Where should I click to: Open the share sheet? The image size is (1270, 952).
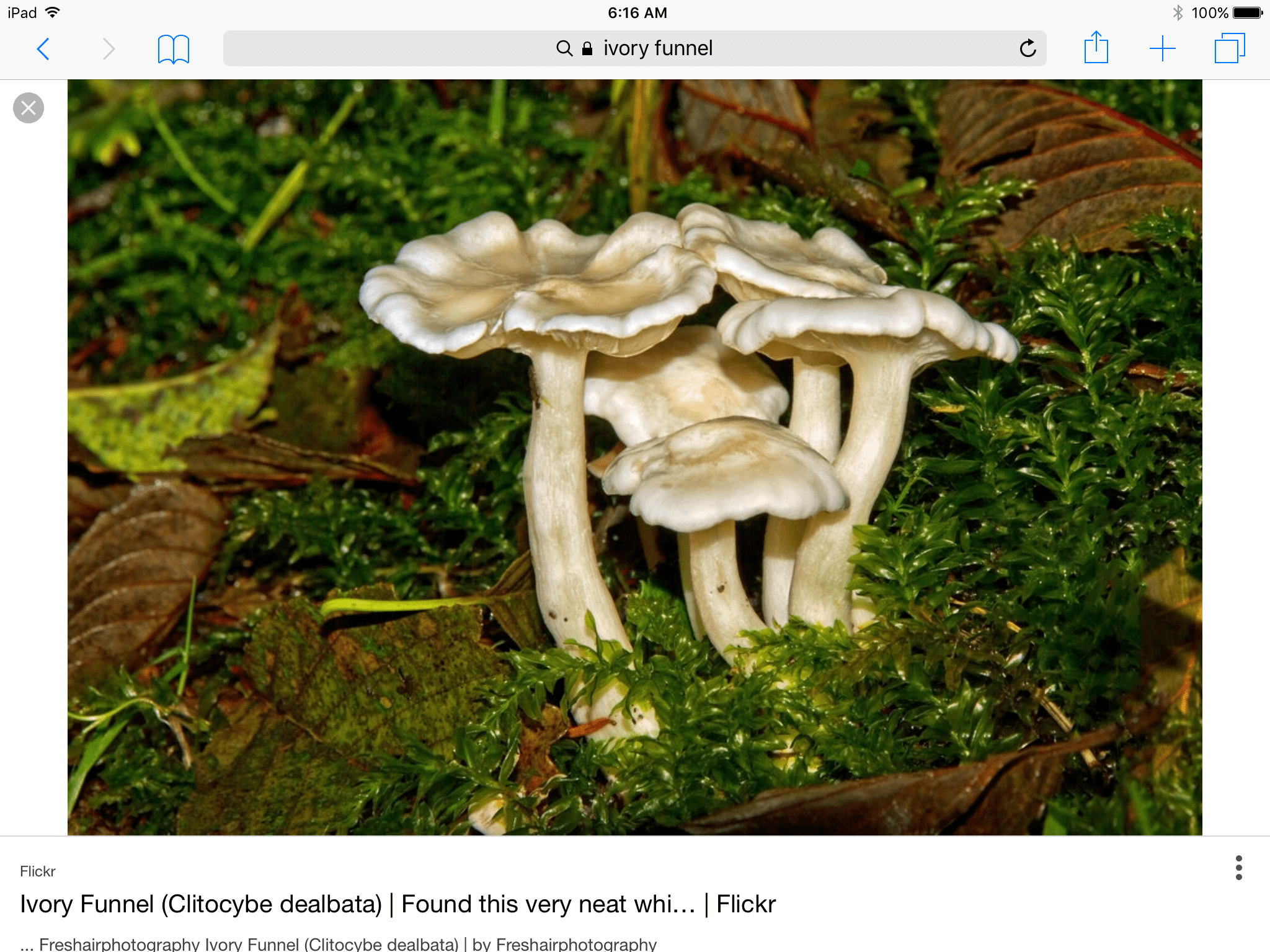pyautogui.click(x=1096, y=48)
